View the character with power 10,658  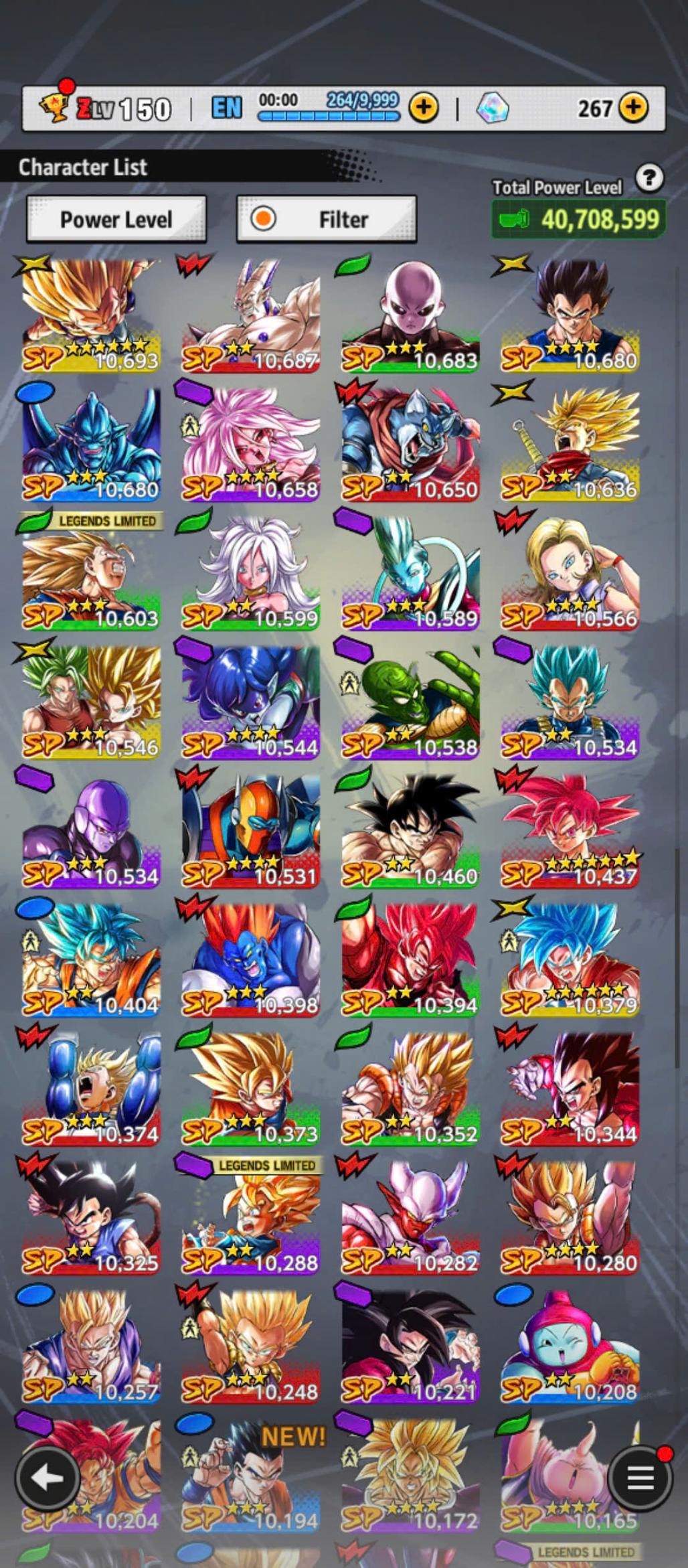tap(250, 443)
